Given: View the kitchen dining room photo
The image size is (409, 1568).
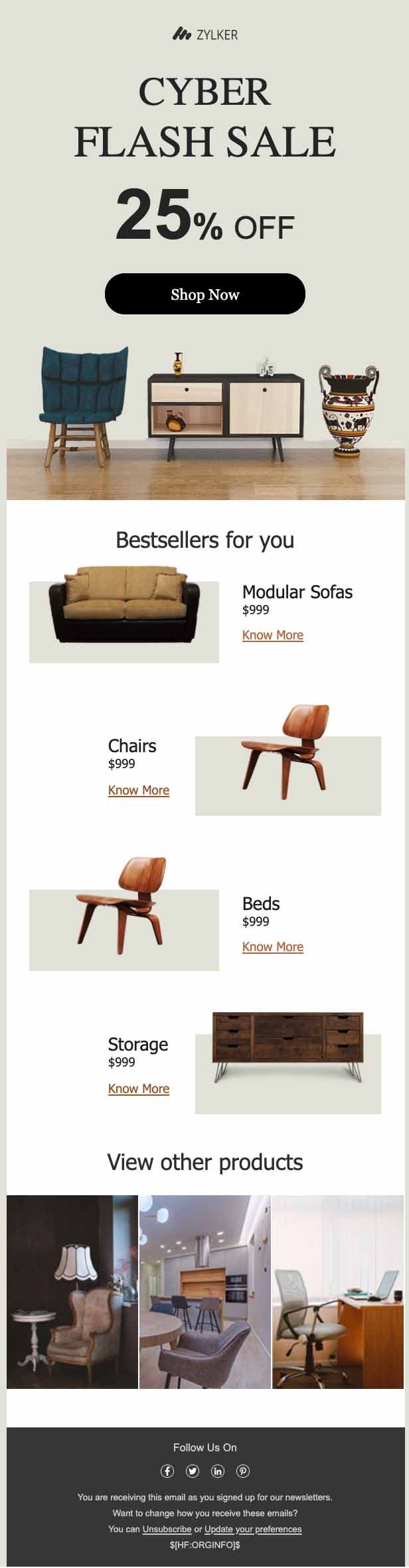Looking at the screenshot, I should [x=205, y=1291].
